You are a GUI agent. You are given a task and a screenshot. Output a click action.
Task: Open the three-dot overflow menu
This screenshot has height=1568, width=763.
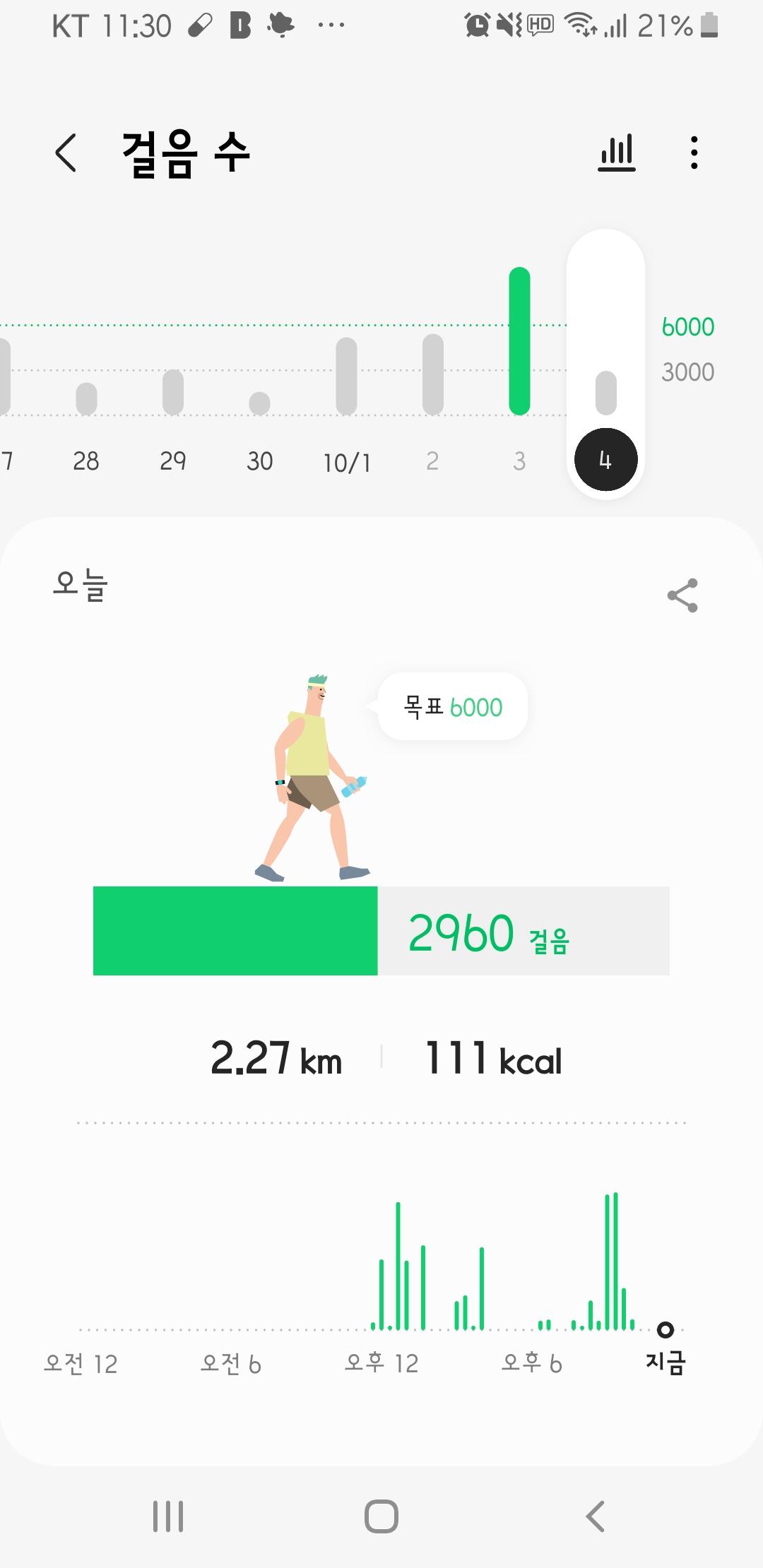pyautogui.click(x=694, y=153)
